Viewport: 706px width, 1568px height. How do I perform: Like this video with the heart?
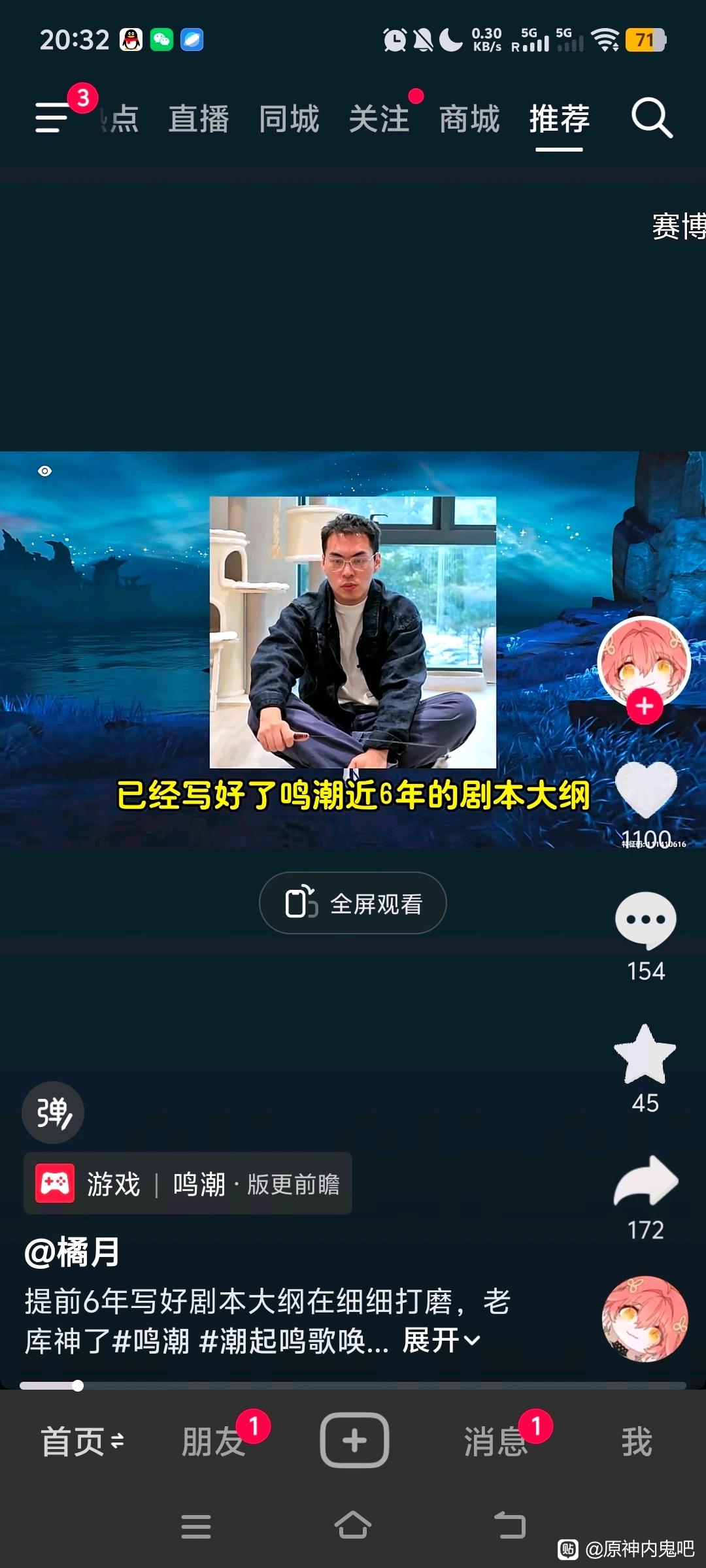646,790
